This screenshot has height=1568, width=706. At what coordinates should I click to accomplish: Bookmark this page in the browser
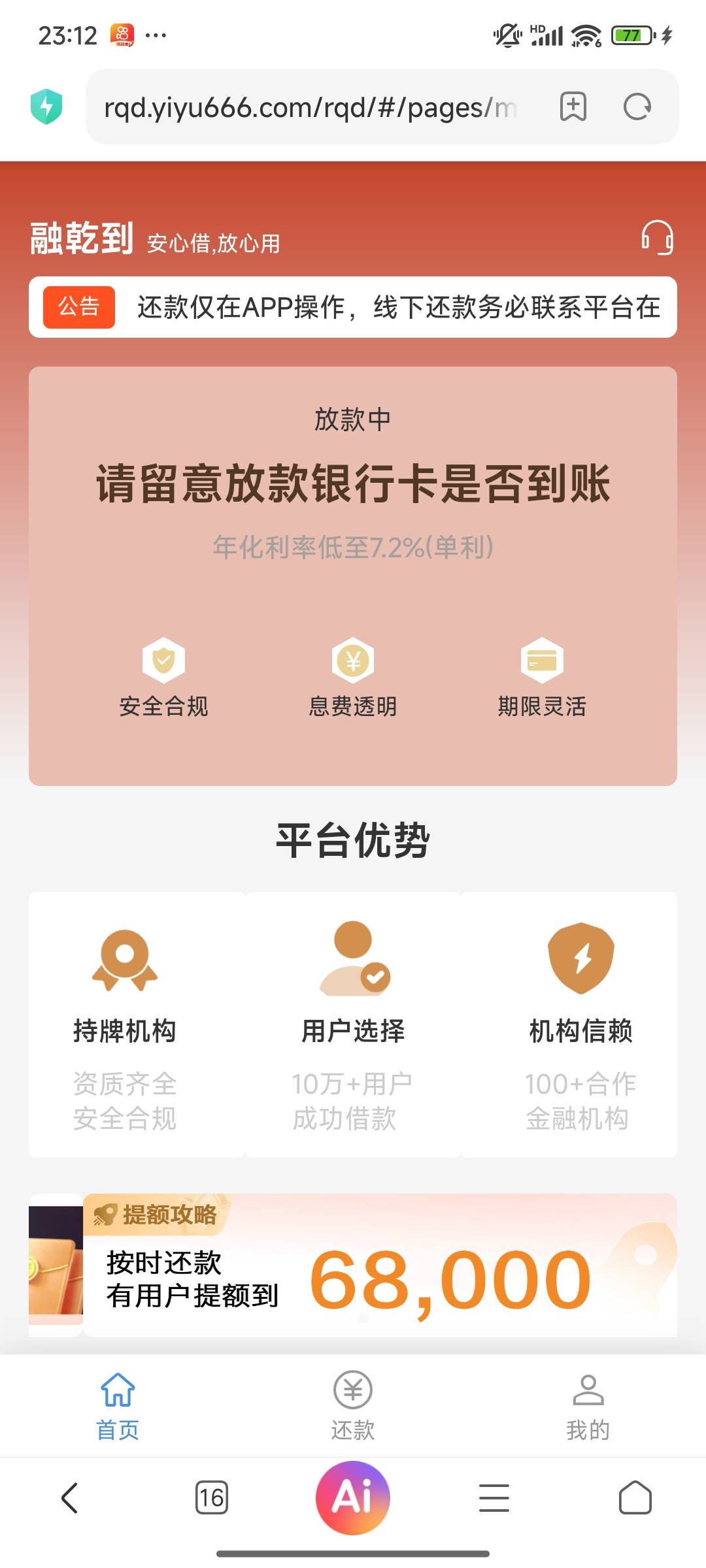(573, 107)
